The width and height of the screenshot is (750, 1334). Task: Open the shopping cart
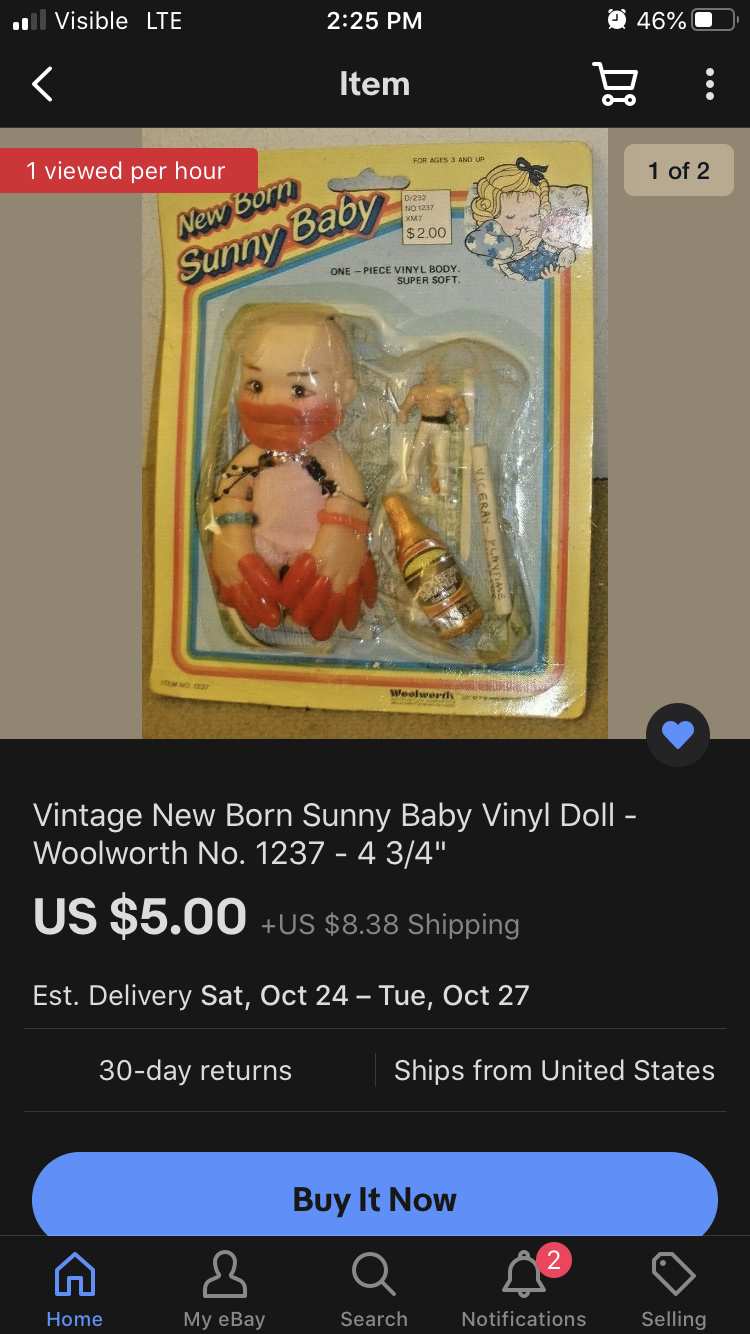coord(614,84)
